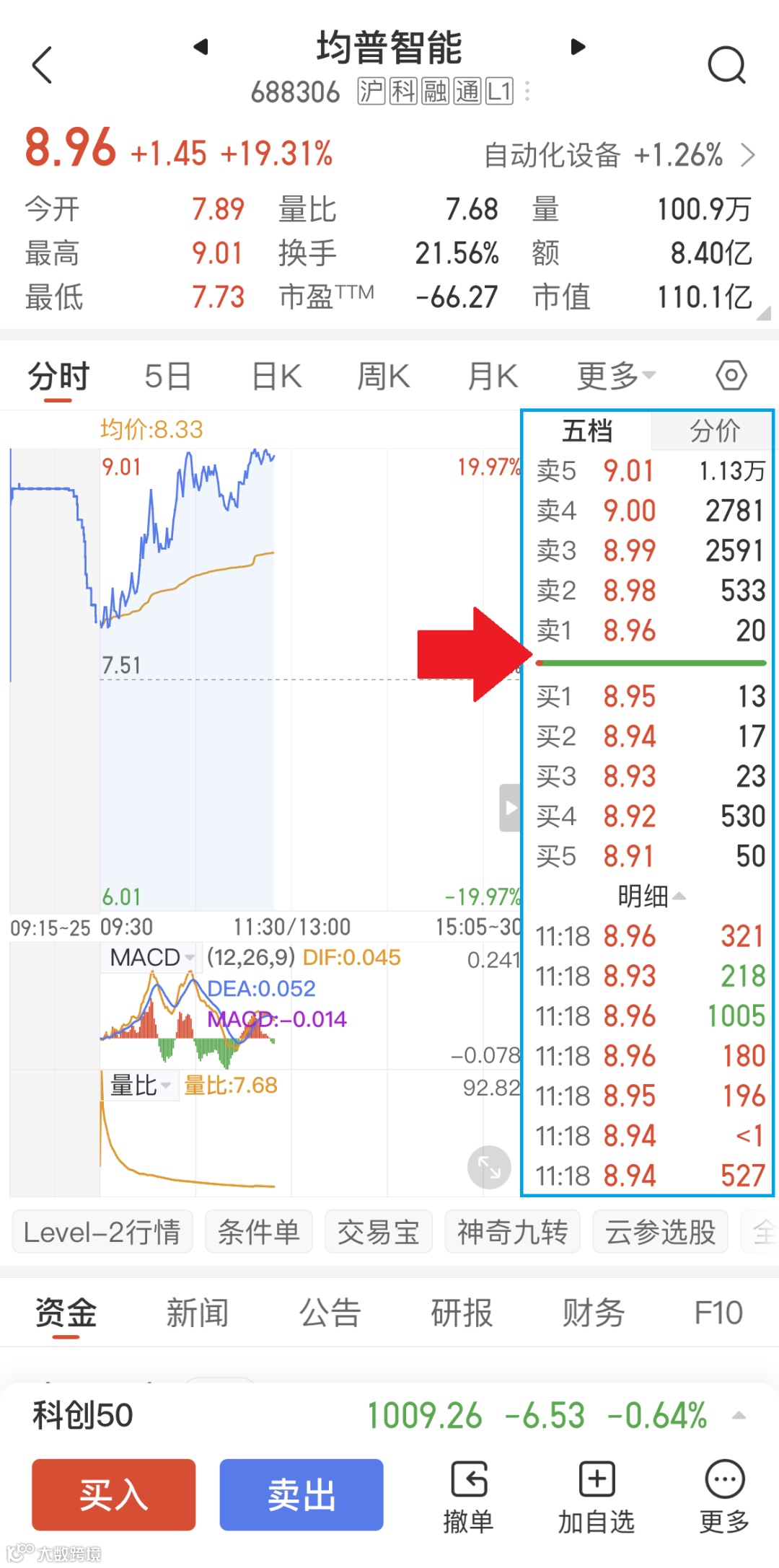Expand the 更多 chart period dropdown
The image size is (779, 1568).
tap(615, 376)
